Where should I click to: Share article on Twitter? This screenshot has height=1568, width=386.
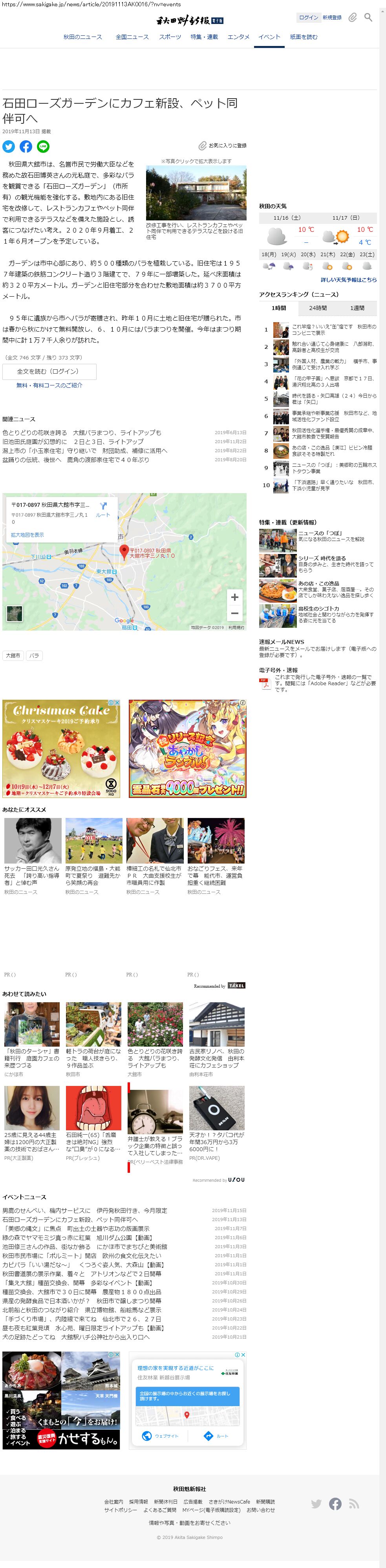[9, 146]
